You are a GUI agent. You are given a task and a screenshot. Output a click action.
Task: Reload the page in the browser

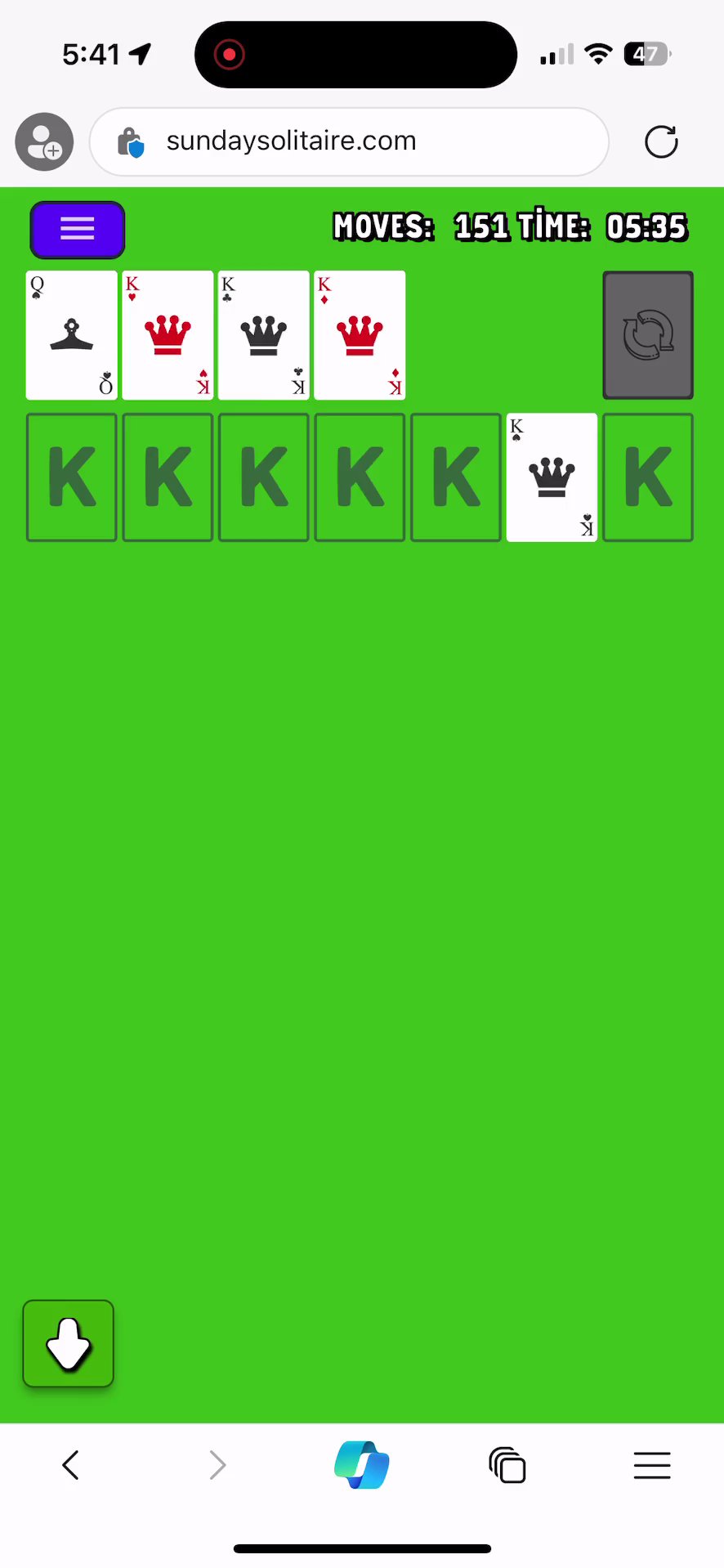(661, 142)
